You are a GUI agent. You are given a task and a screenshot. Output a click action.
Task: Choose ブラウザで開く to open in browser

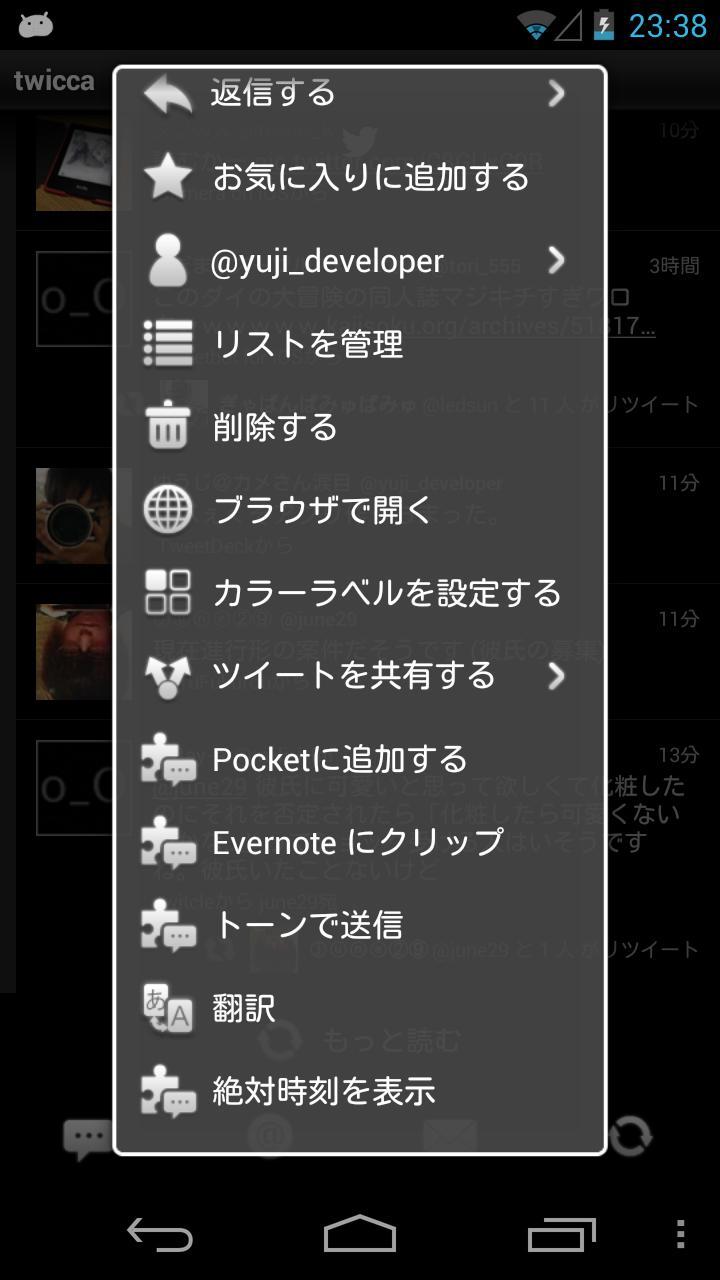(360, 510)
